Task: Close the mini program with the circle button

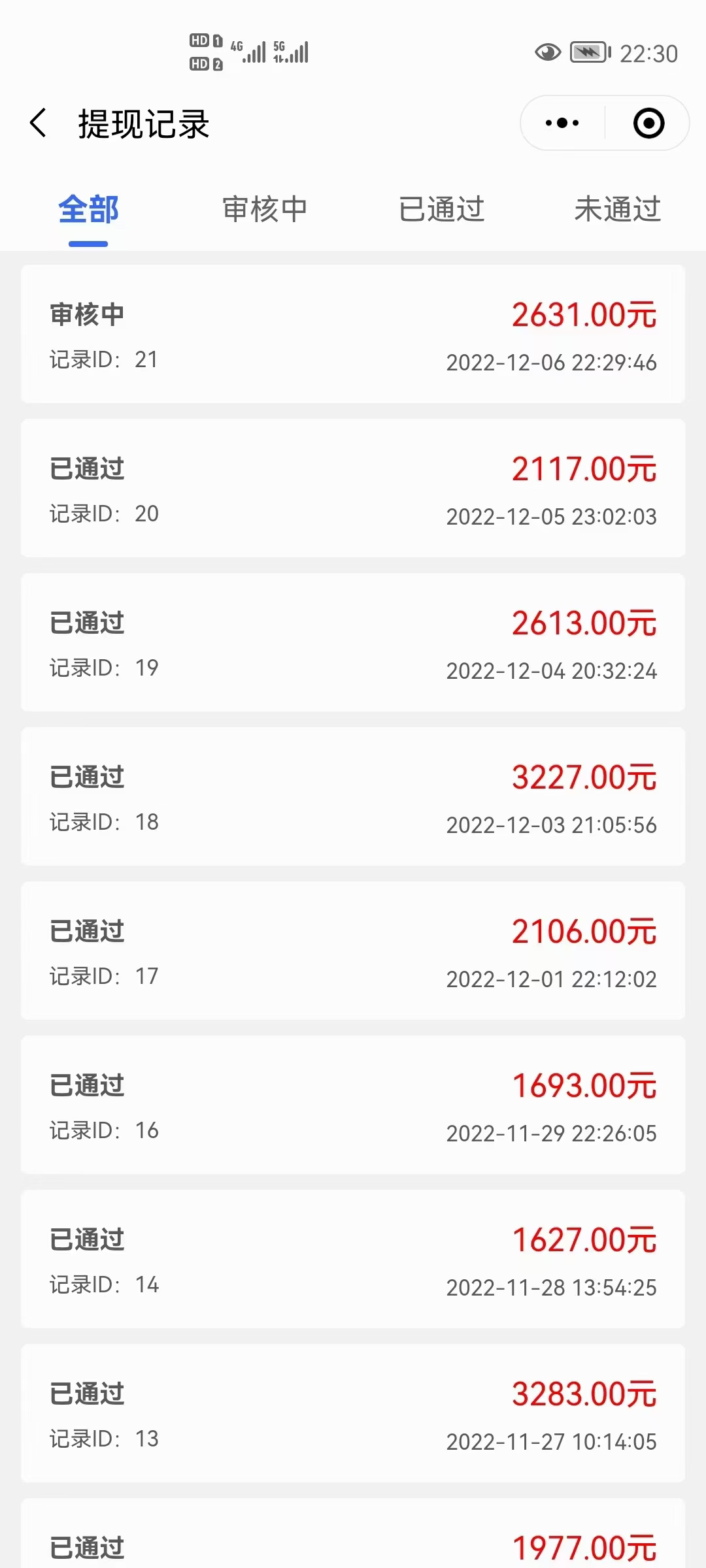Action: coord(648,123)
